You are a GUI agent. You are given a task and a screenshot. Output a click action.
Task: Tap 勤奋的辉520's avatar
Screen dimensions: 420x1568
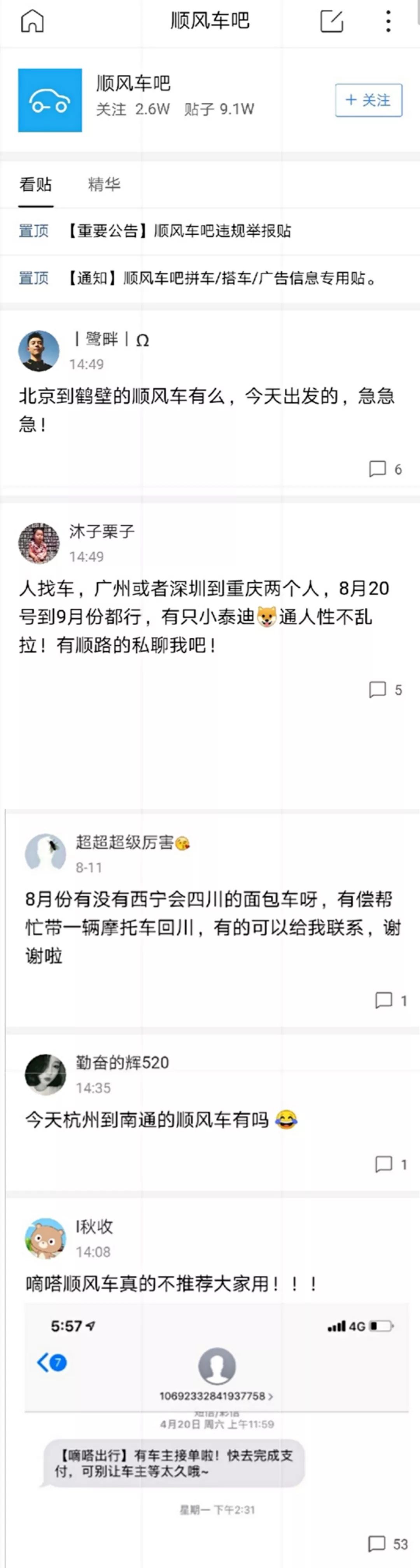coord(45,1074)
